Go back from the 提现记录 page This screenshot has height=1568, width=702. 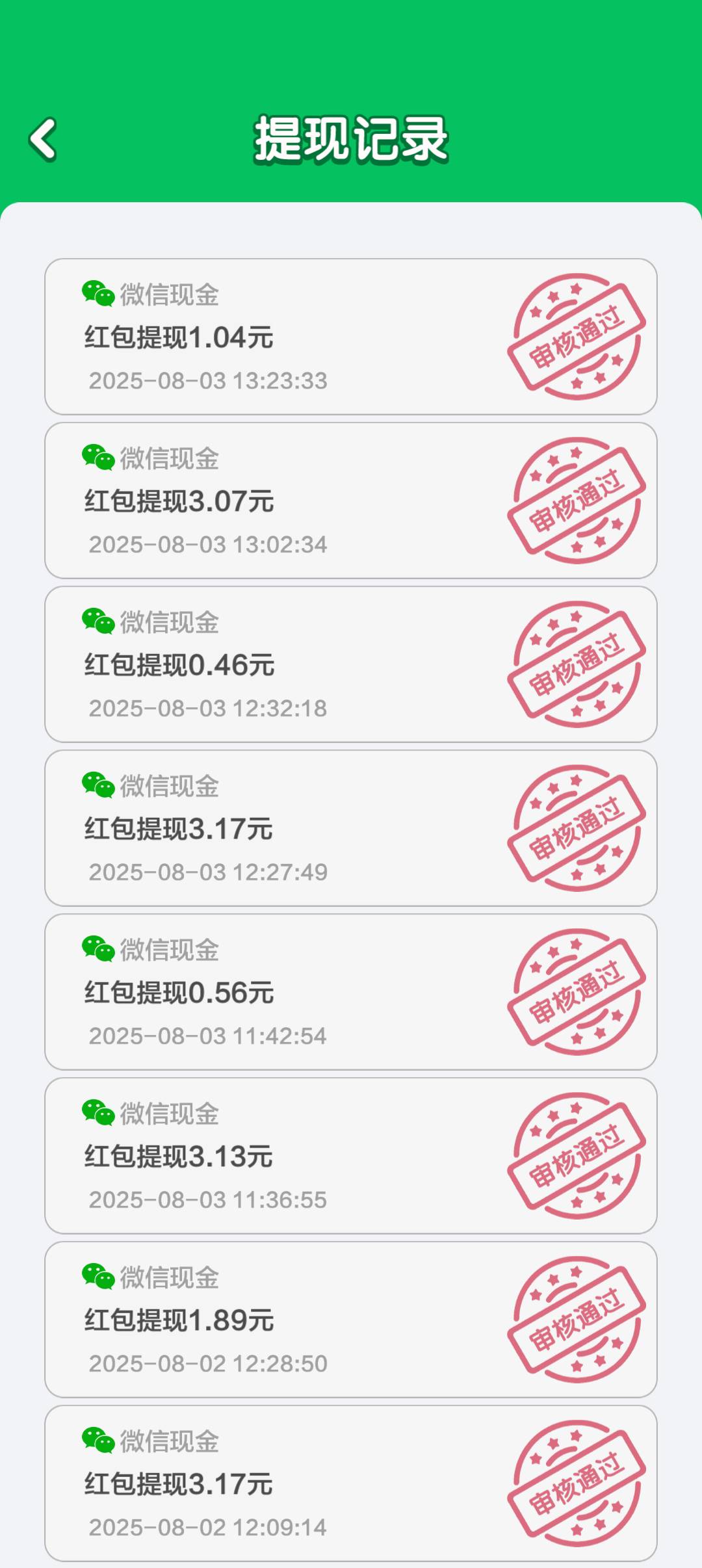(x=43, y=139)
